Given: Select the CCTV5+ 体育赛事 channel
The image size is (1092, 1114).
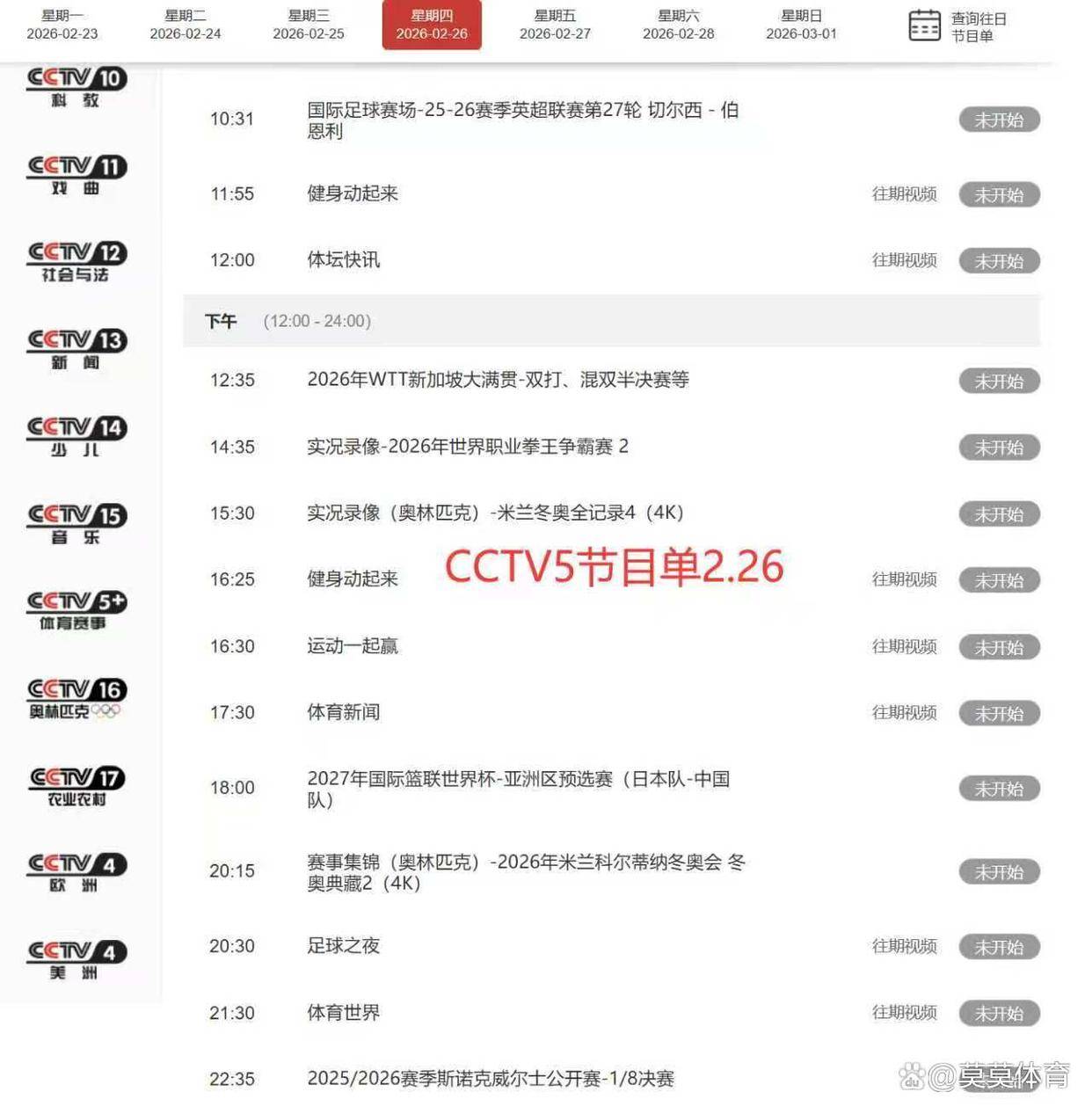Looking at the screenshot, I should [76, 610].
